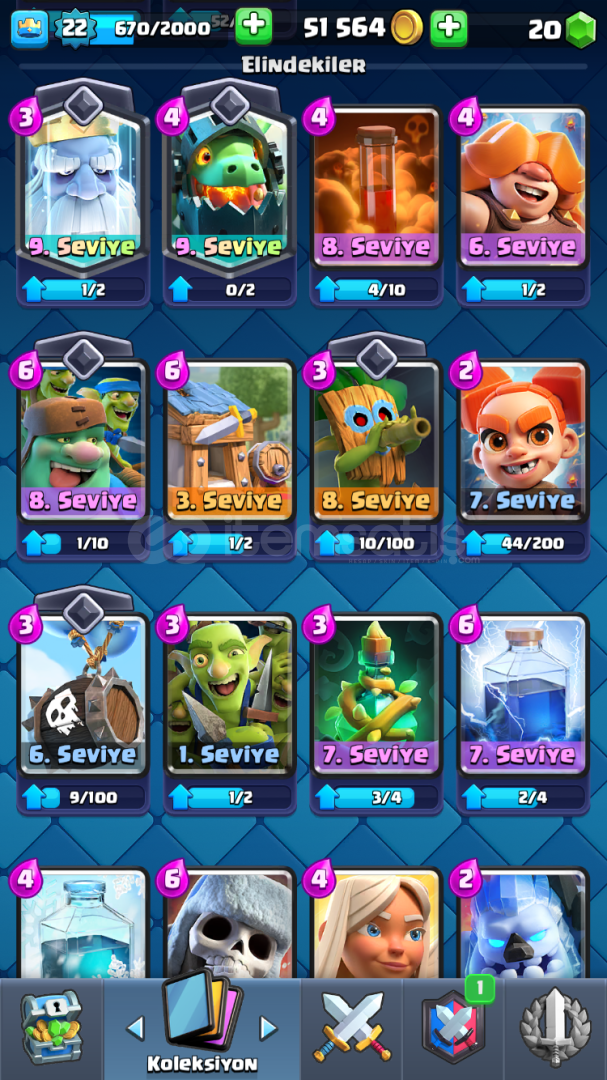The height and width of the screenshot is (1080, 607).
Task: Tap the green plus next to experience bar
Action: pos(253,27)
